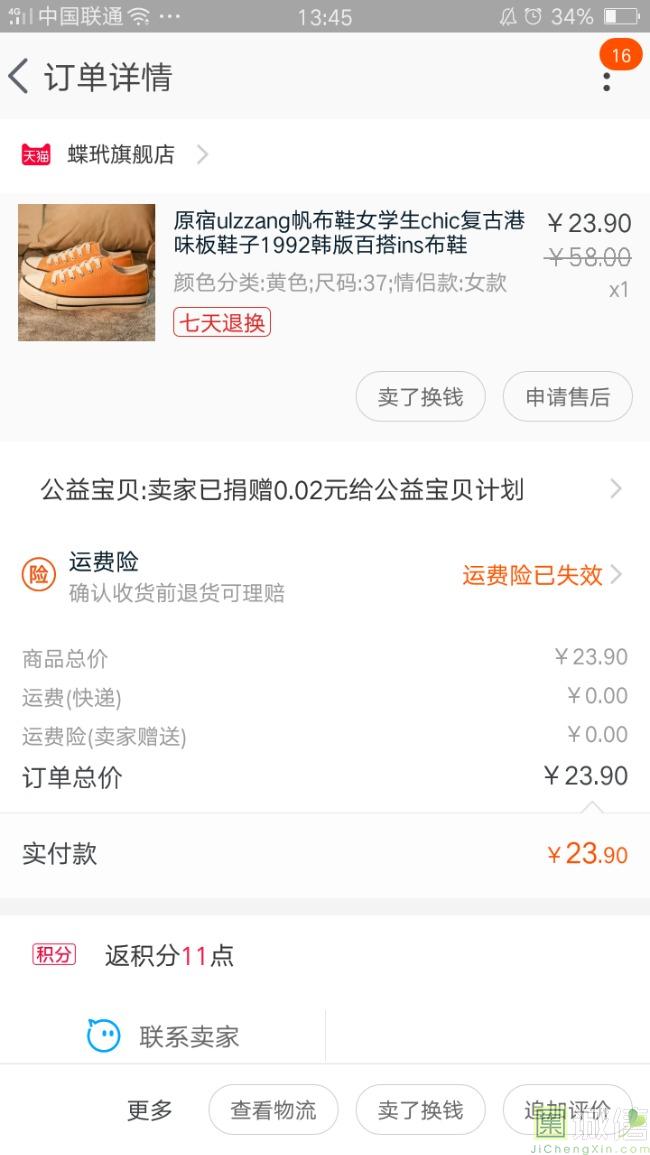Open the 更多 options in bottom bar
The width and height of the screenshot is (650, 1155).
[x=150, y=1110]
